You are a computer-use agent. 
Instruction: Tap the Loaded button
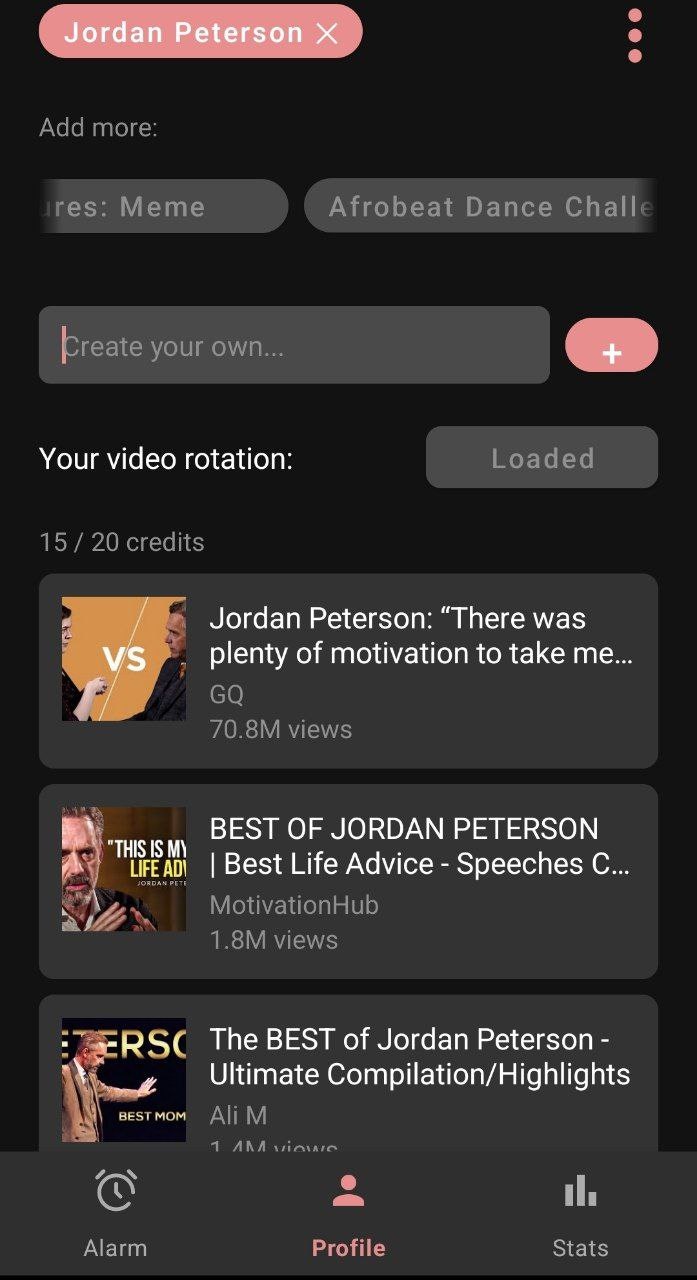[x=542, y=458]
